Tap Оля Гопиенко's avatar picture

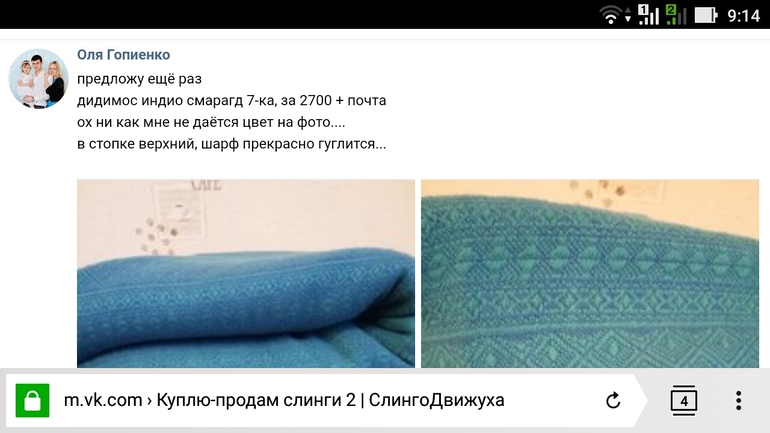pos(38,78)
